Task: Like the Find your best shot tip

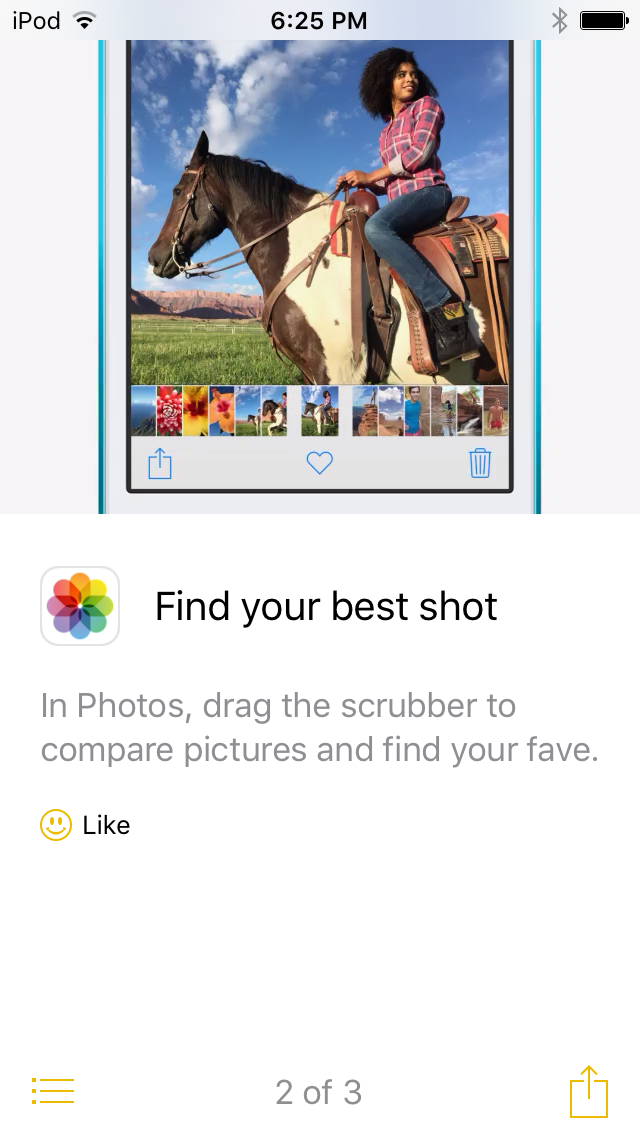Action: coord(85,825)
